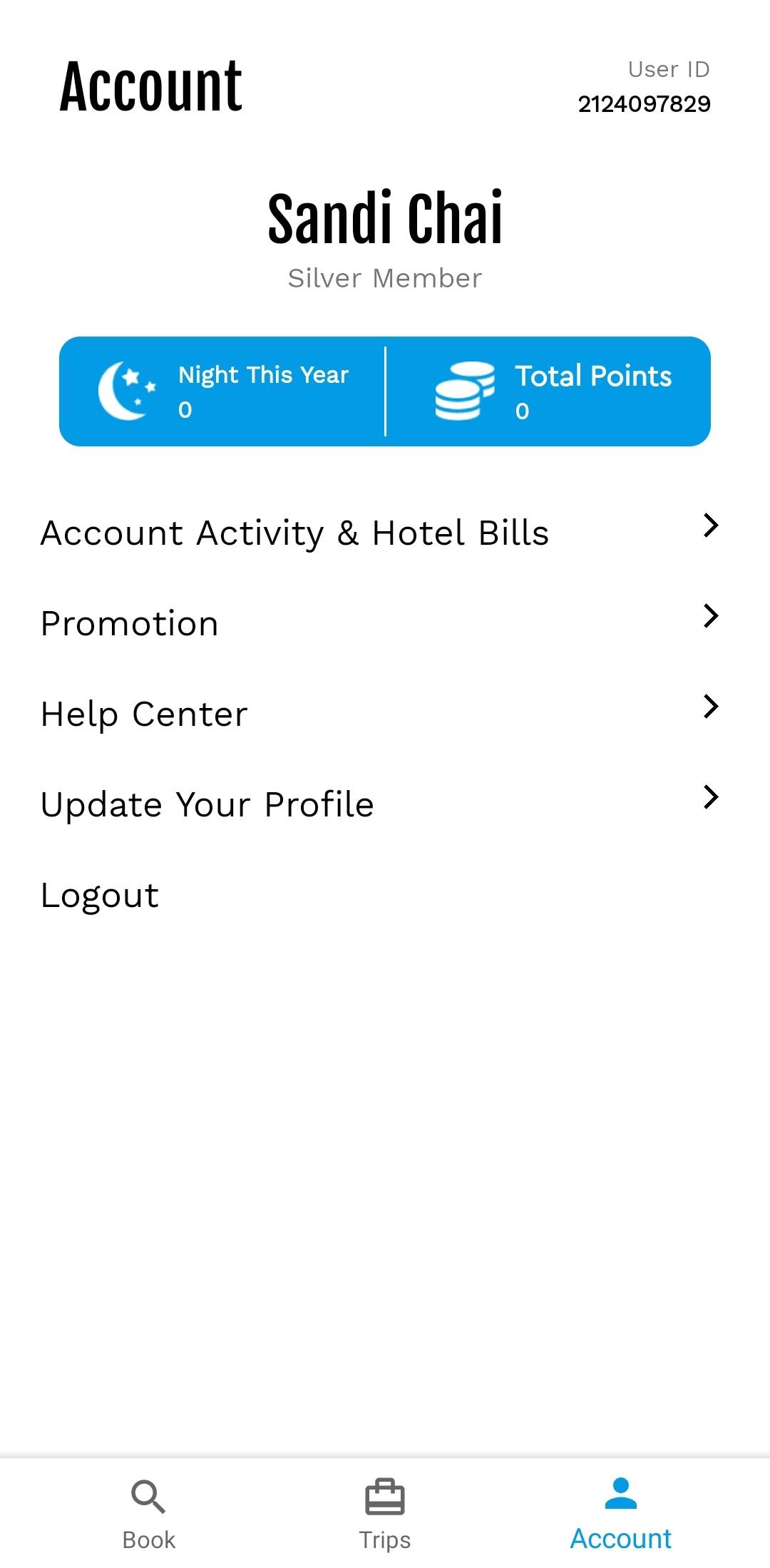Open the Promotion row
The width and height of the screenshot is (770, 1568).
[385, 623]
